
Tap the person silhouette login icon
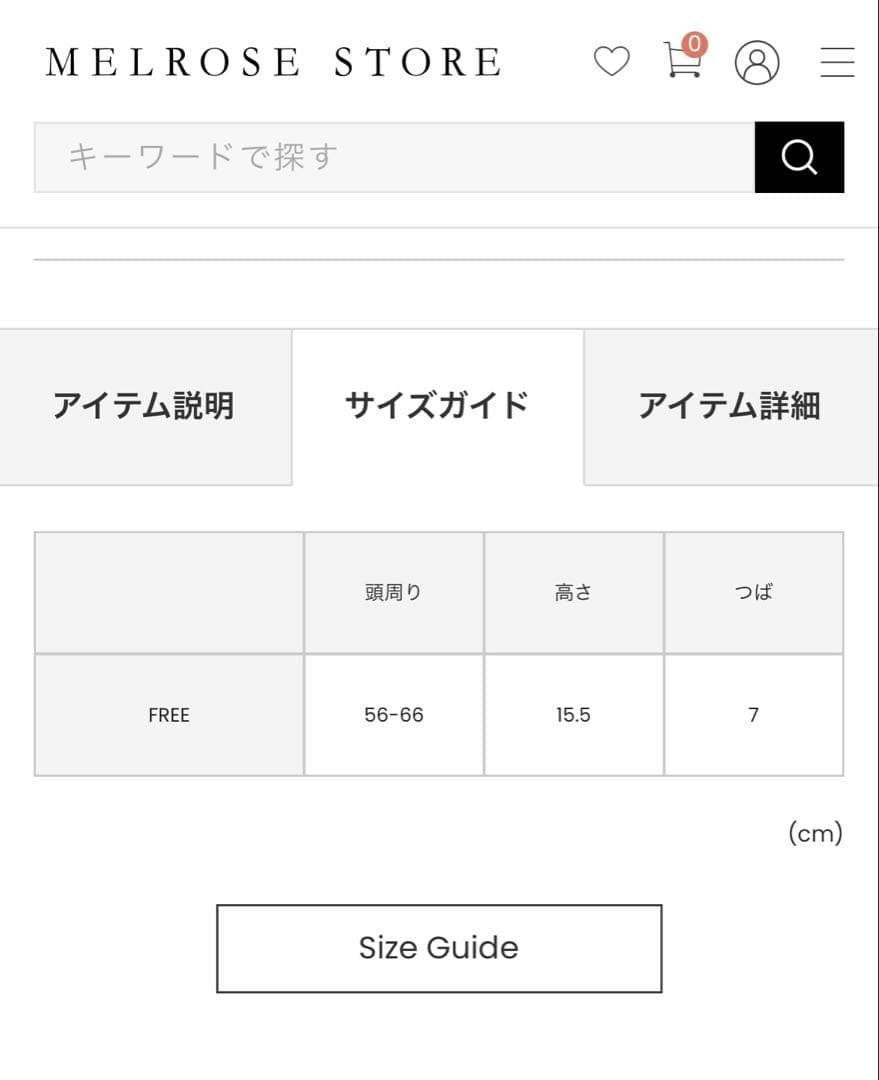(x=757, y=62)
